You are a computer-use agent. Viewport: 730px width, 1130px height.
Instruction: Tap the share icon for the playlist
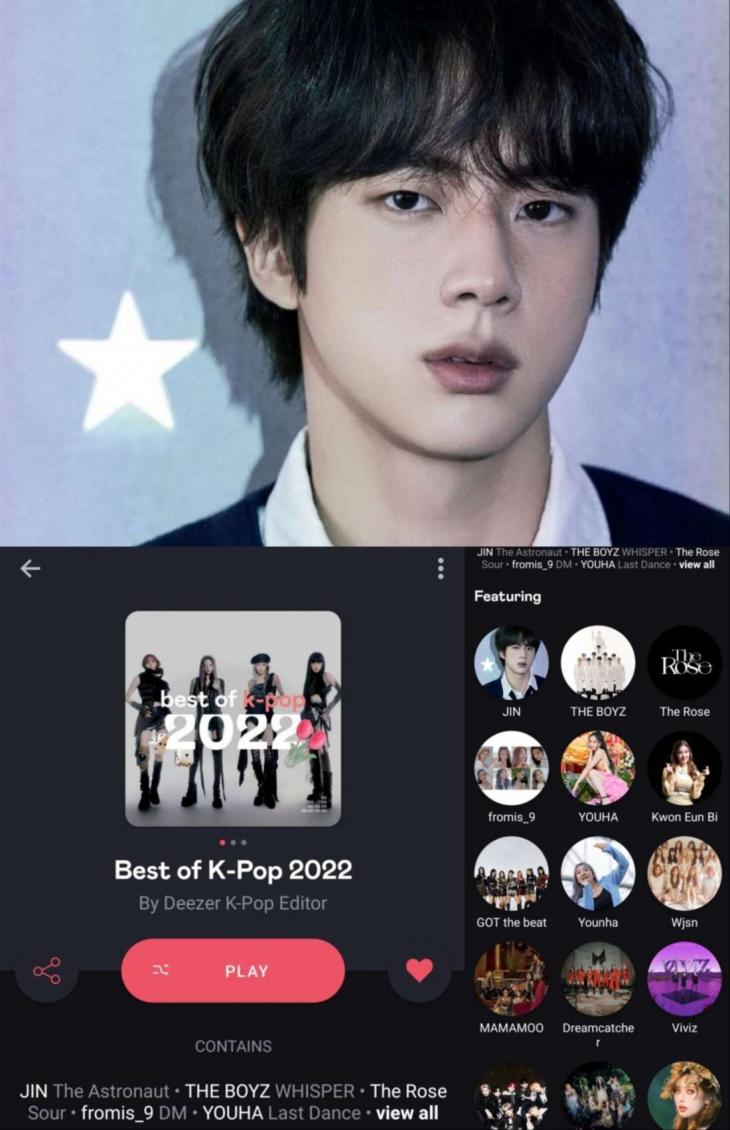[x=48, y=970]
